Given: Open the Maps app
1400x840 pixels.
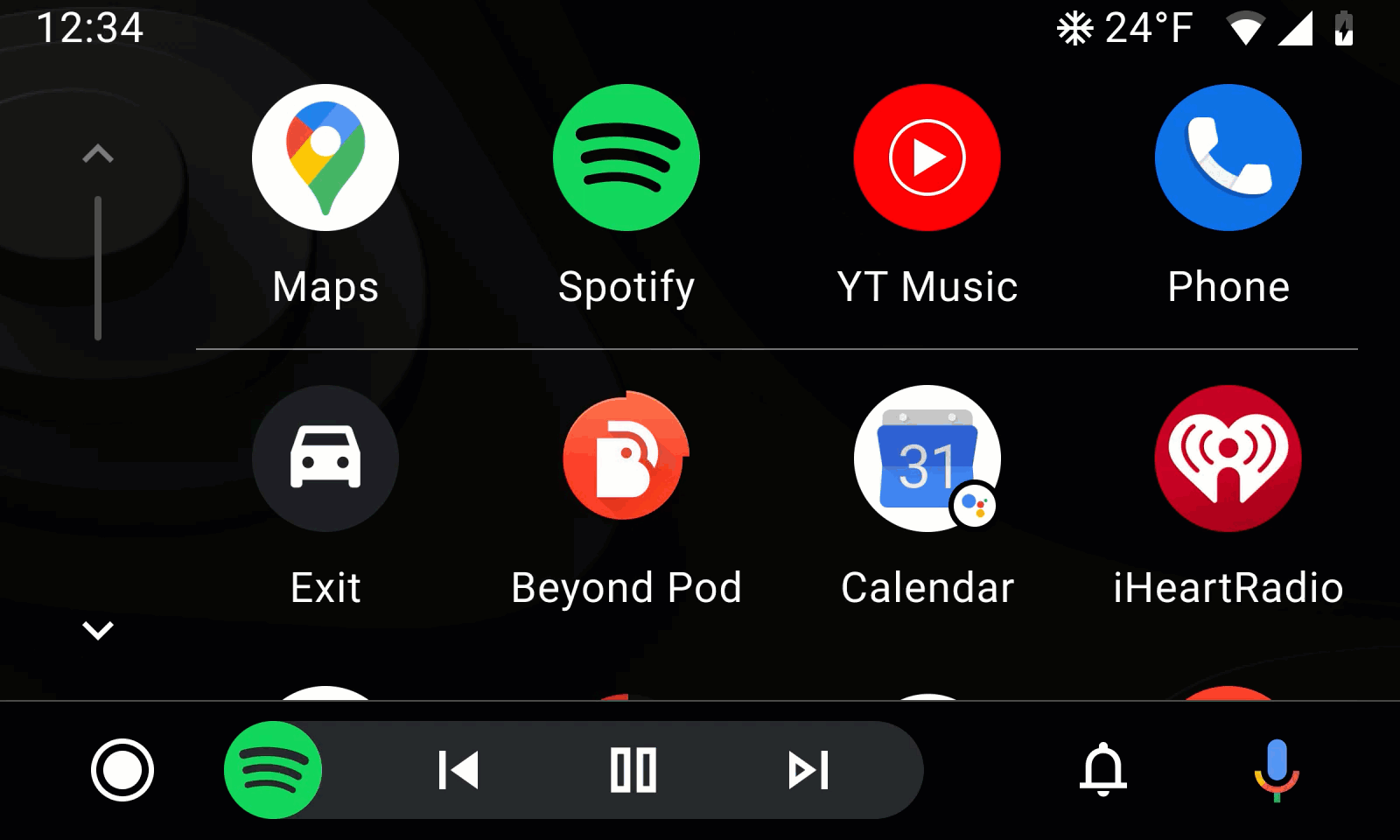Looking at the screenshot, I should [325, 157].
